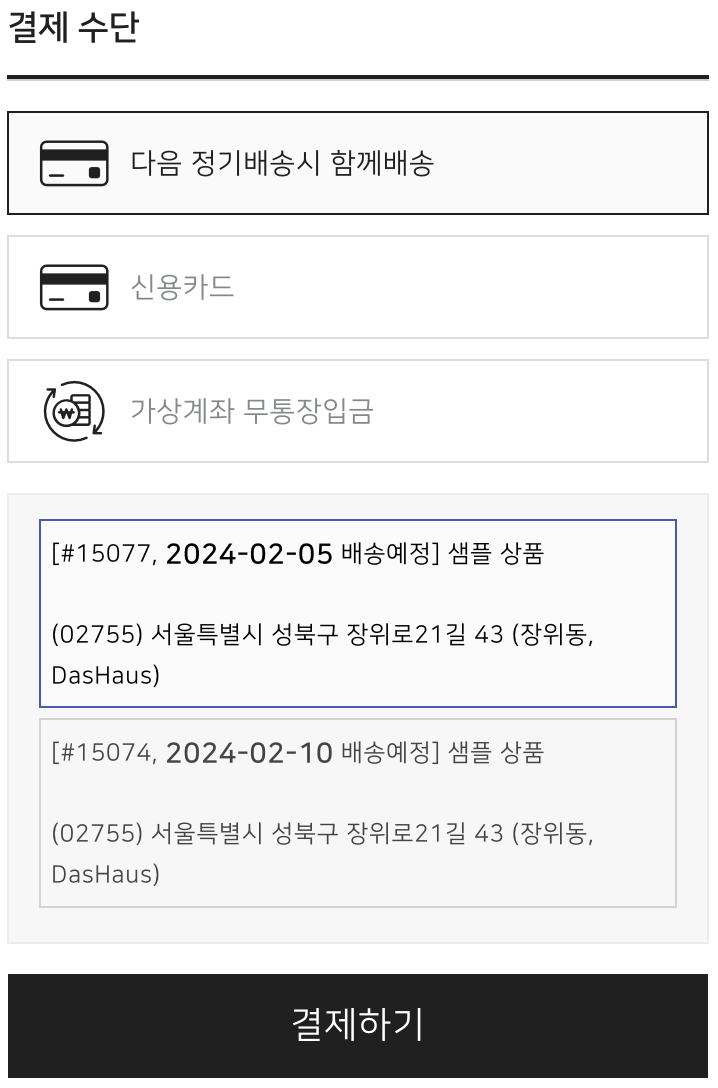718x1088 pixels.
Task: Pick order #15077 scheduled for 2024-02-05
Action: 357,613
